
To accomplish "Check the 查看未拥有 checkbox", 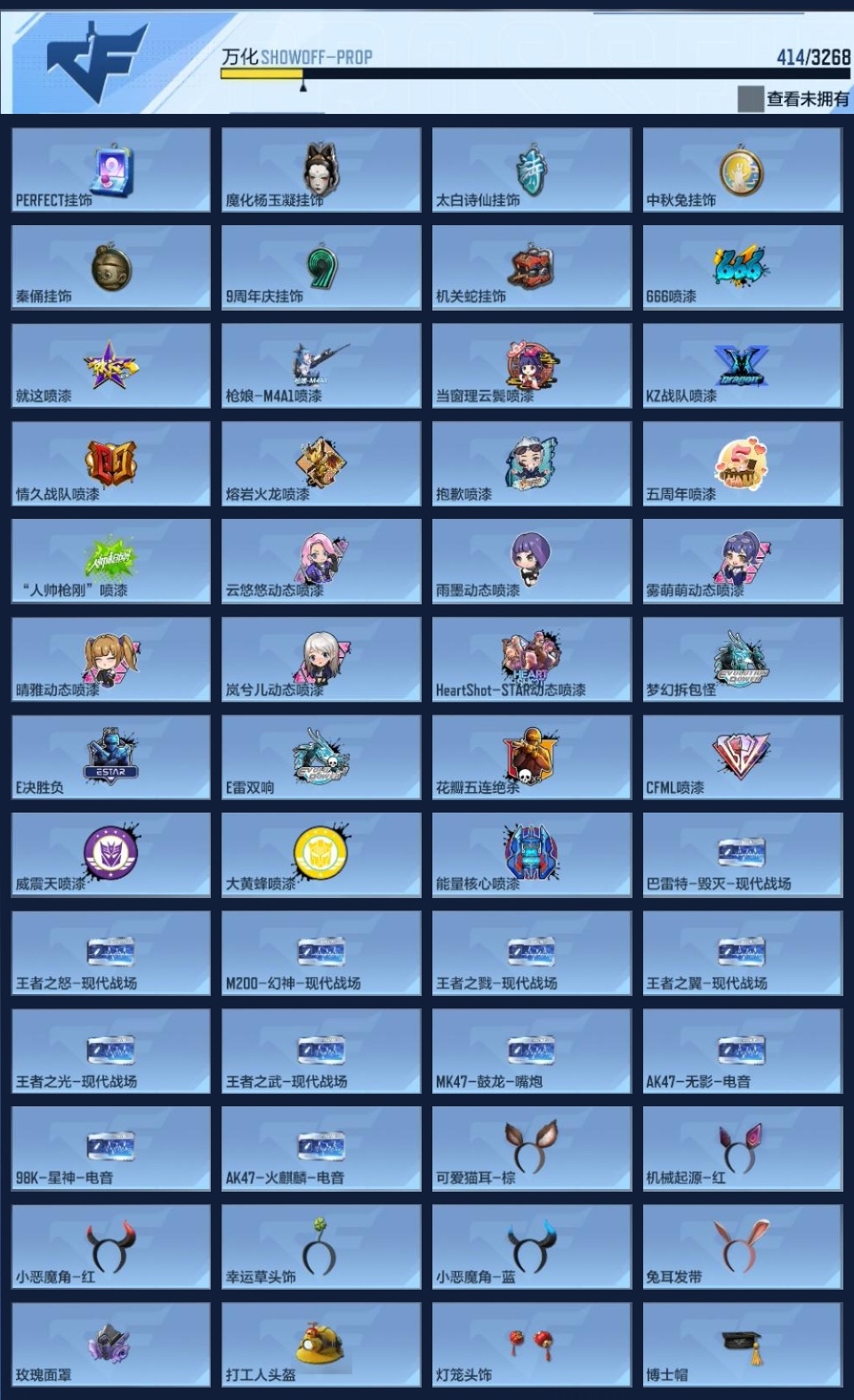I will tap(750, 99).
